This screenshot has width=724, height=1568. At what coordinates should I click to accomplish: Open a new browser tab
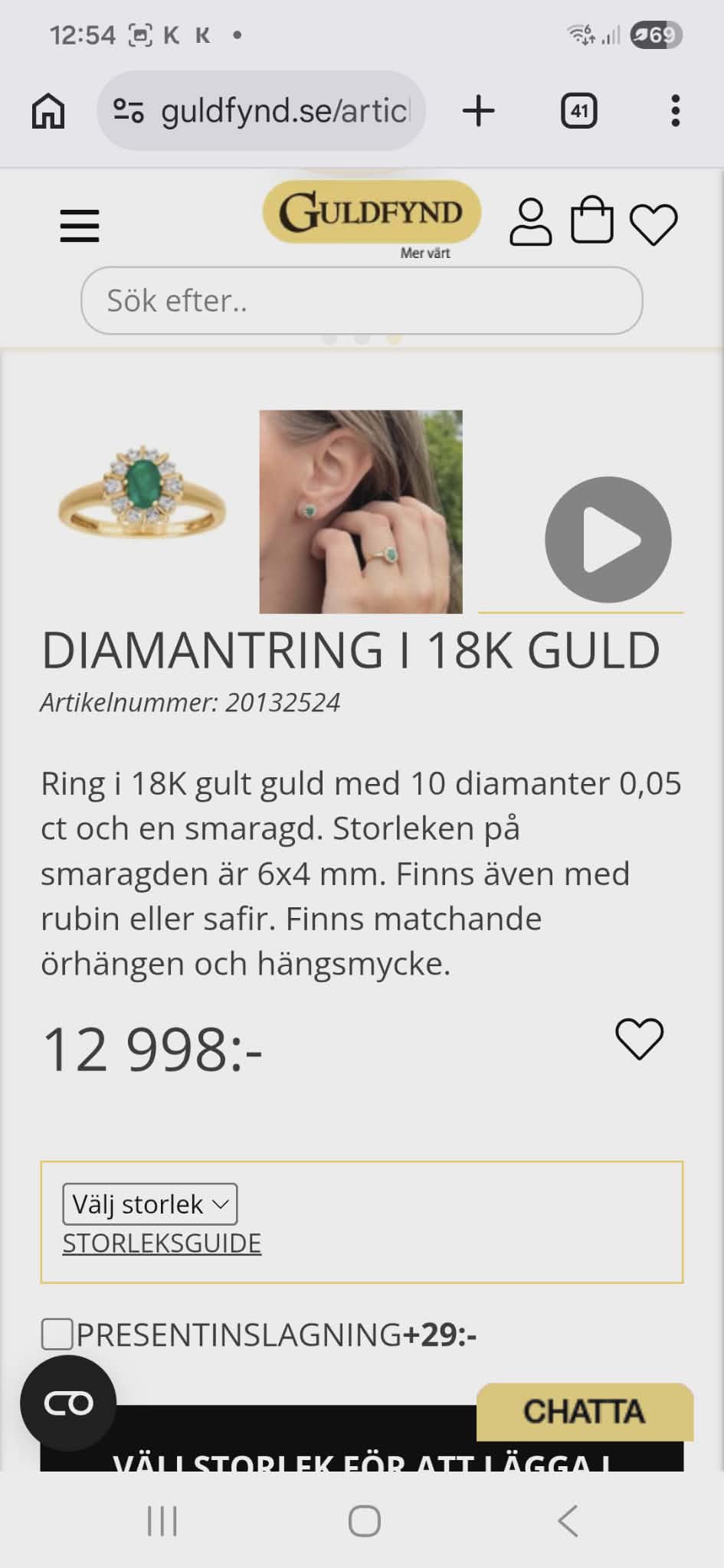click(479, 110)
